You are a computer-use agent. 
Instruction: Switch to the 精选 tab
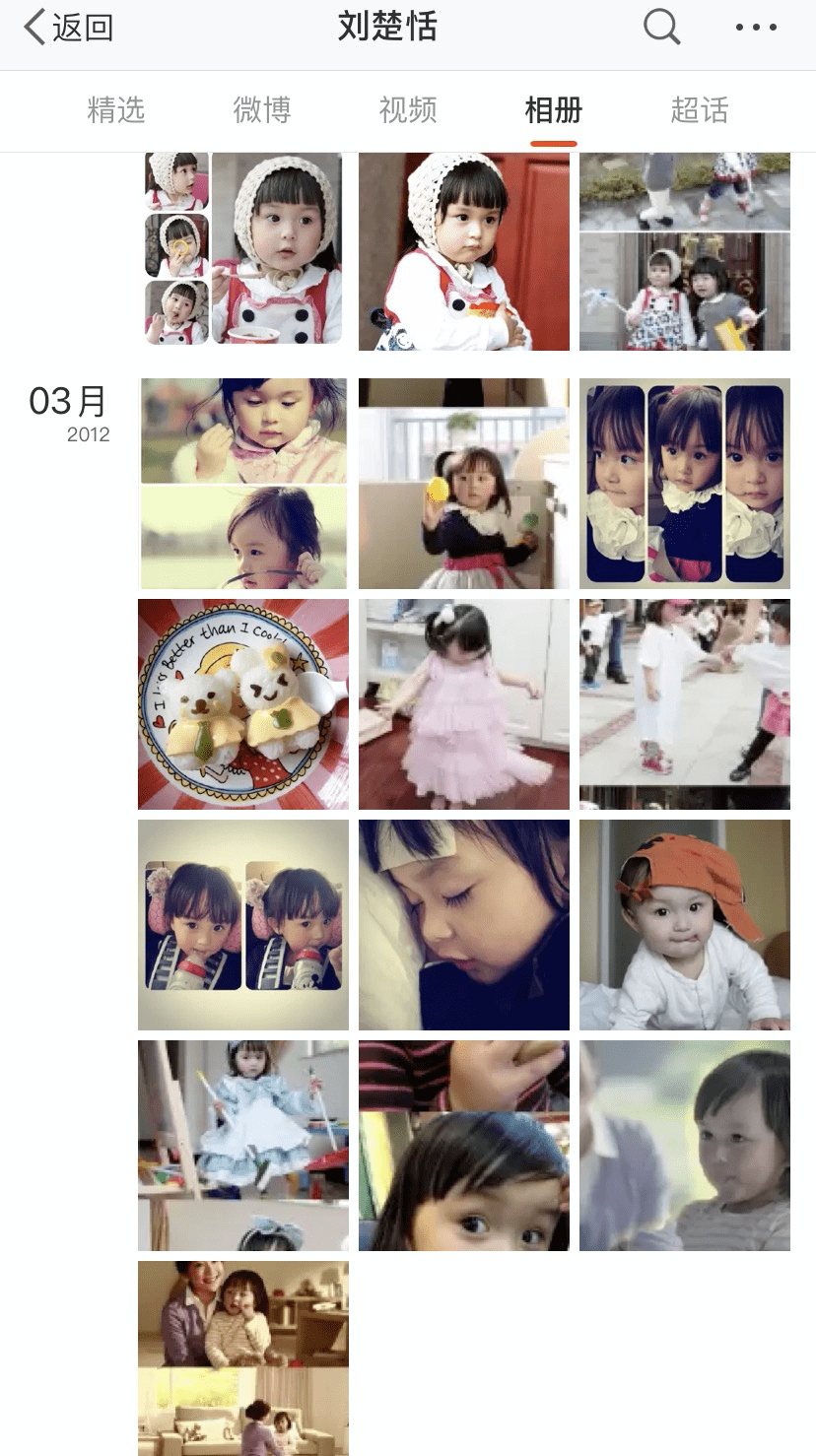[116, 109]
